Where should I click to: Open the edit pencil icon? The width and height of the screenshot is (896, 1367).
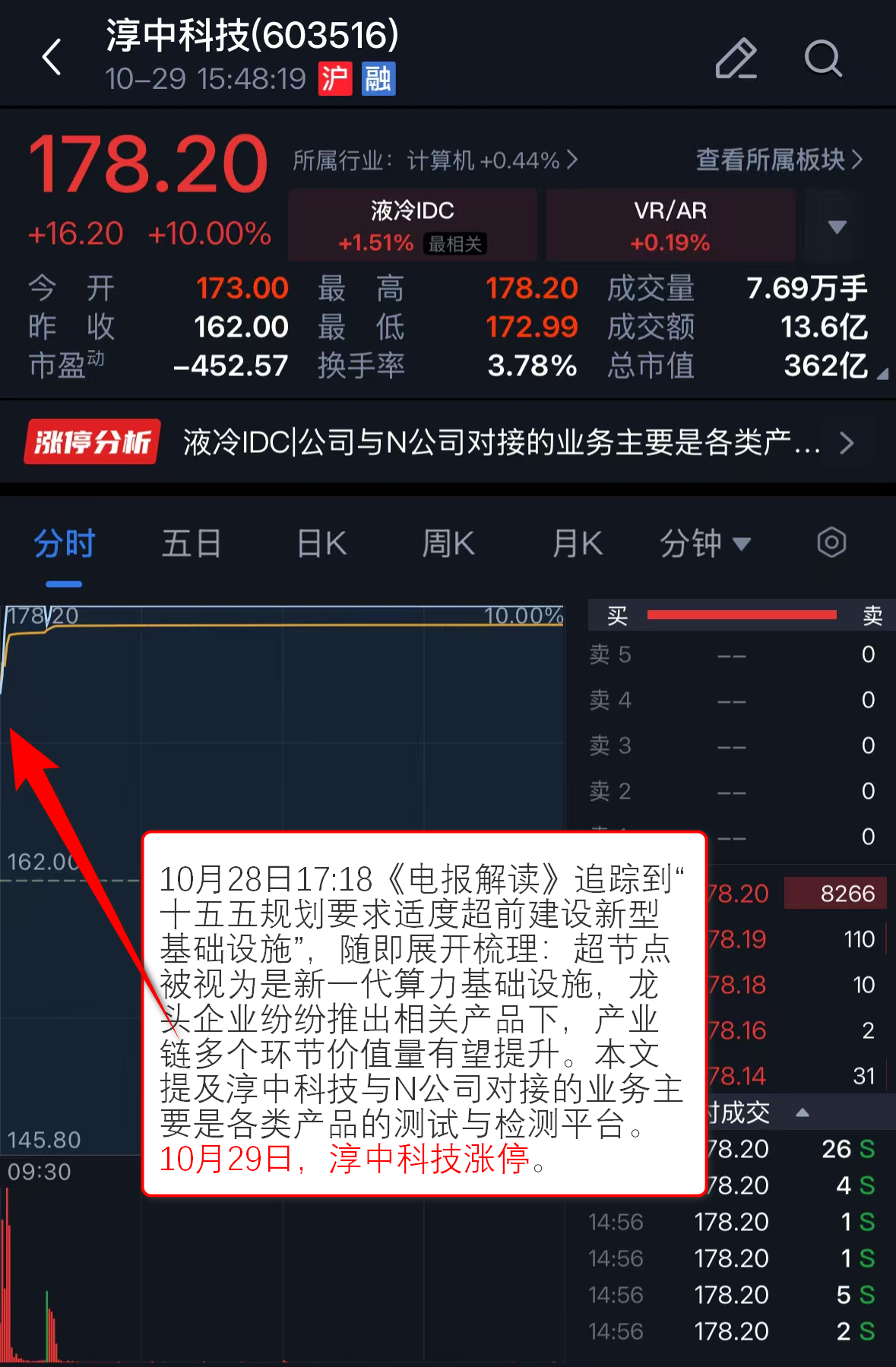click(736, 58)
